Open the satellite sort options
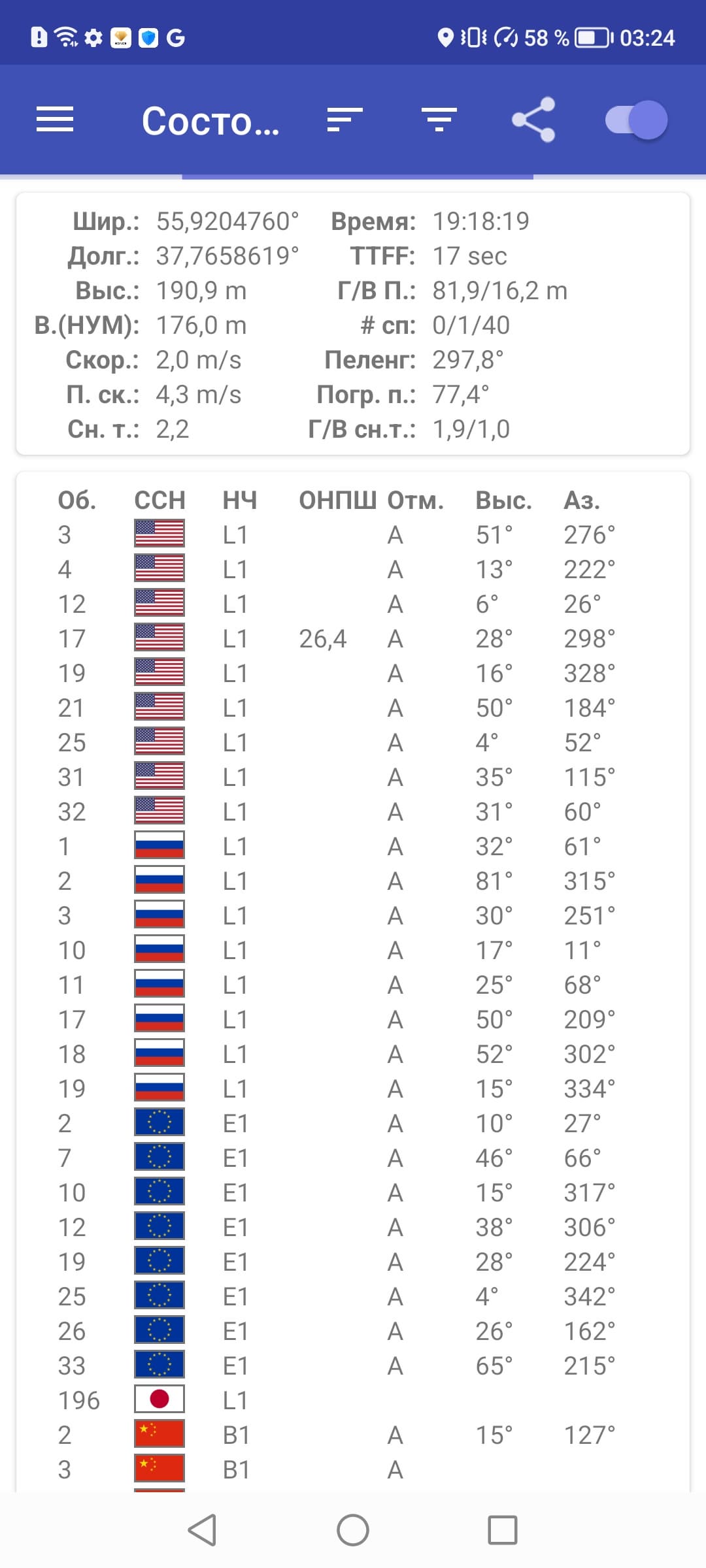The image size is (706, 1568). (x=345, y=120)
